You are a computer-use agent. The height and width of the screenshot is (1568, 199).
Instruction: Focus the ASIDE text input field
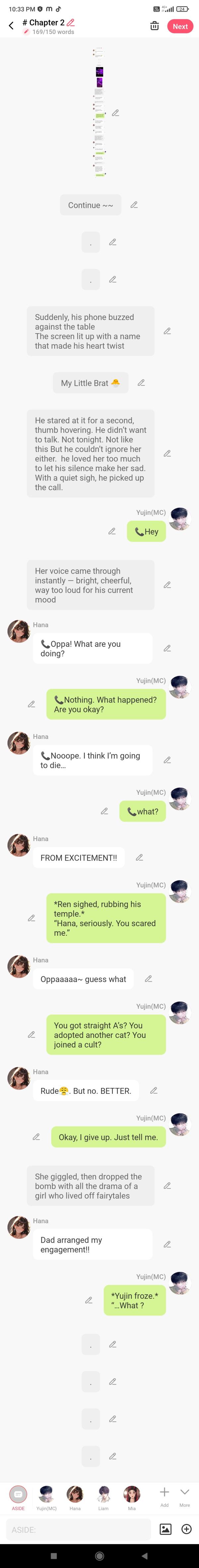click(78, 1529)
